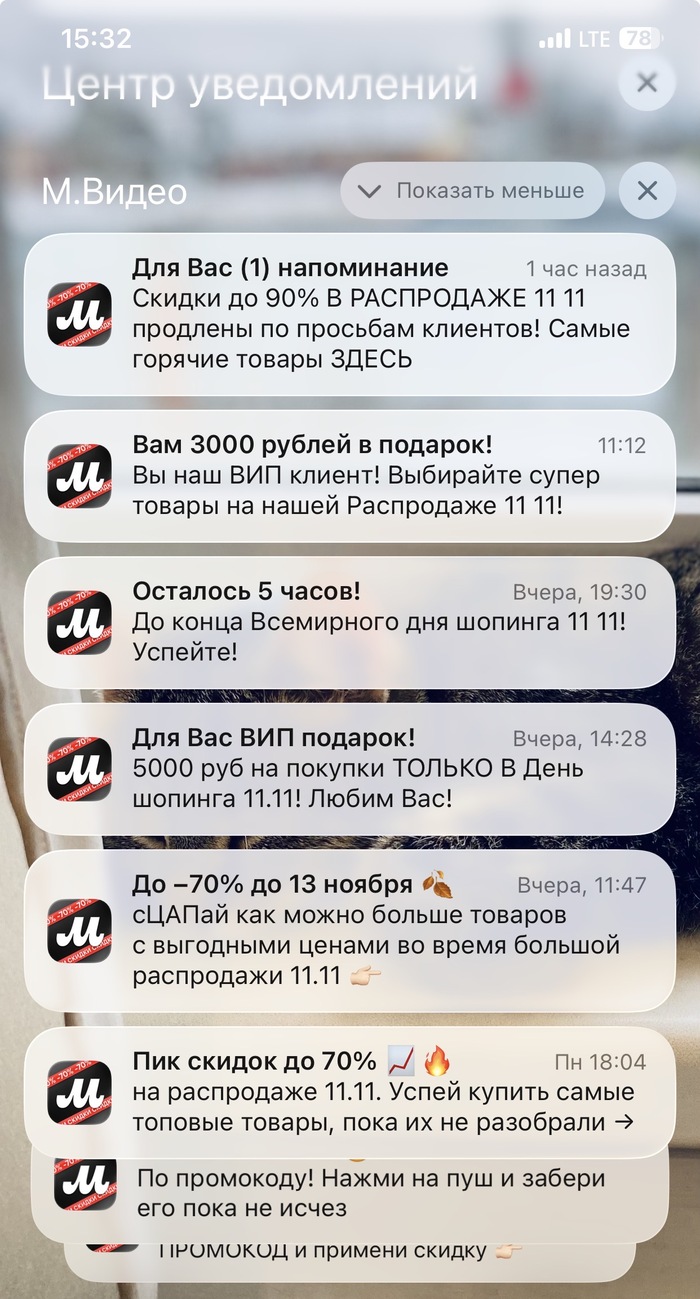700x1299 pixels.
Task: Open the 'Для Вас ВИП подарок!' notification
Action: [350, 768]
